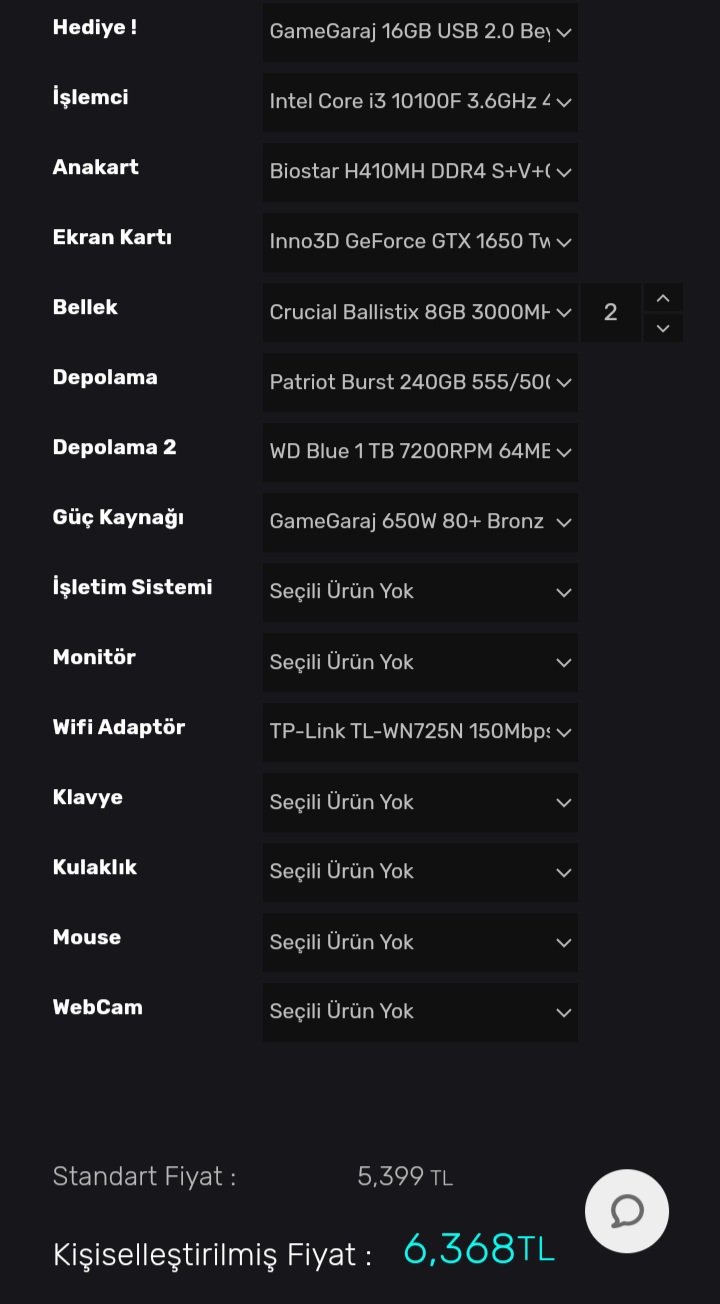Increase Bellek quantity with up arrow
Viewport: 720px width, 1304px height.
click(663, 298)
